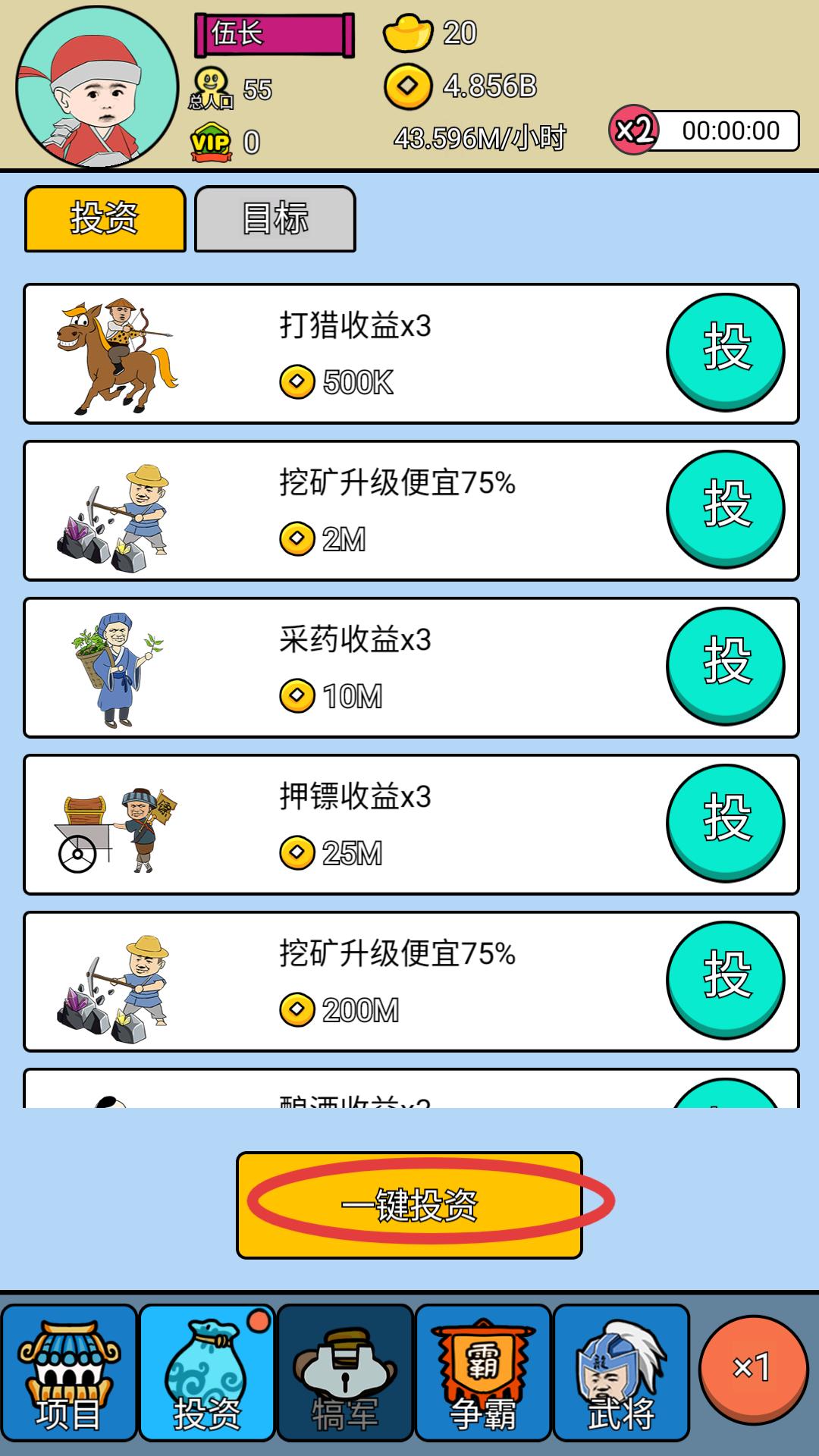The width and height of the screenshot is (819, 1456).
Task: Go to the 武将 section
Action: tap(621, 1373)
